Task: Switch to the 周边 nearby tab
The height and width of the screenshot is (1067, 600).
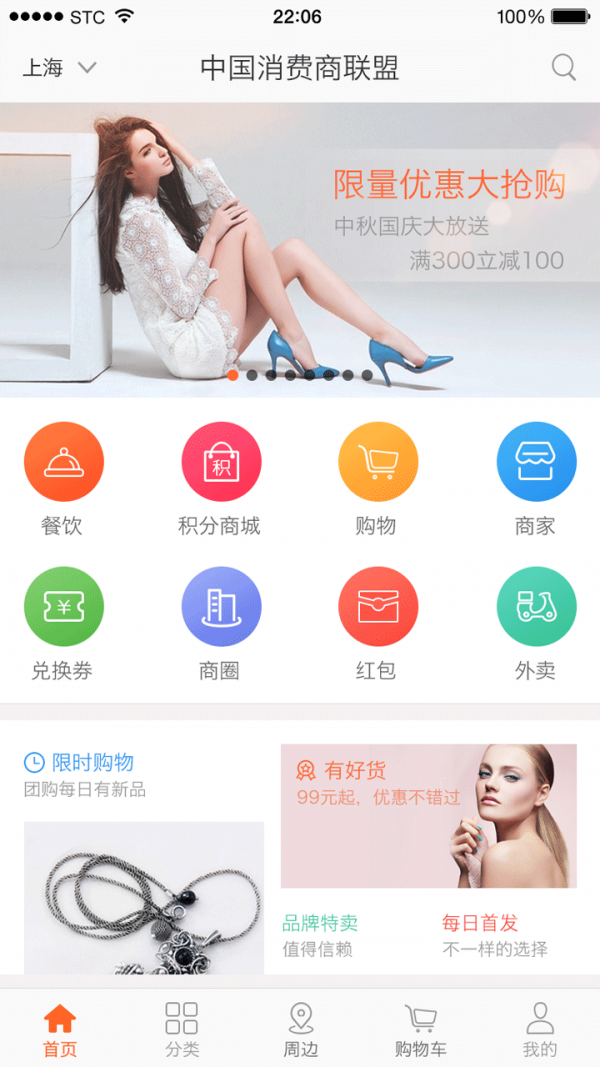Action: 300,1030
